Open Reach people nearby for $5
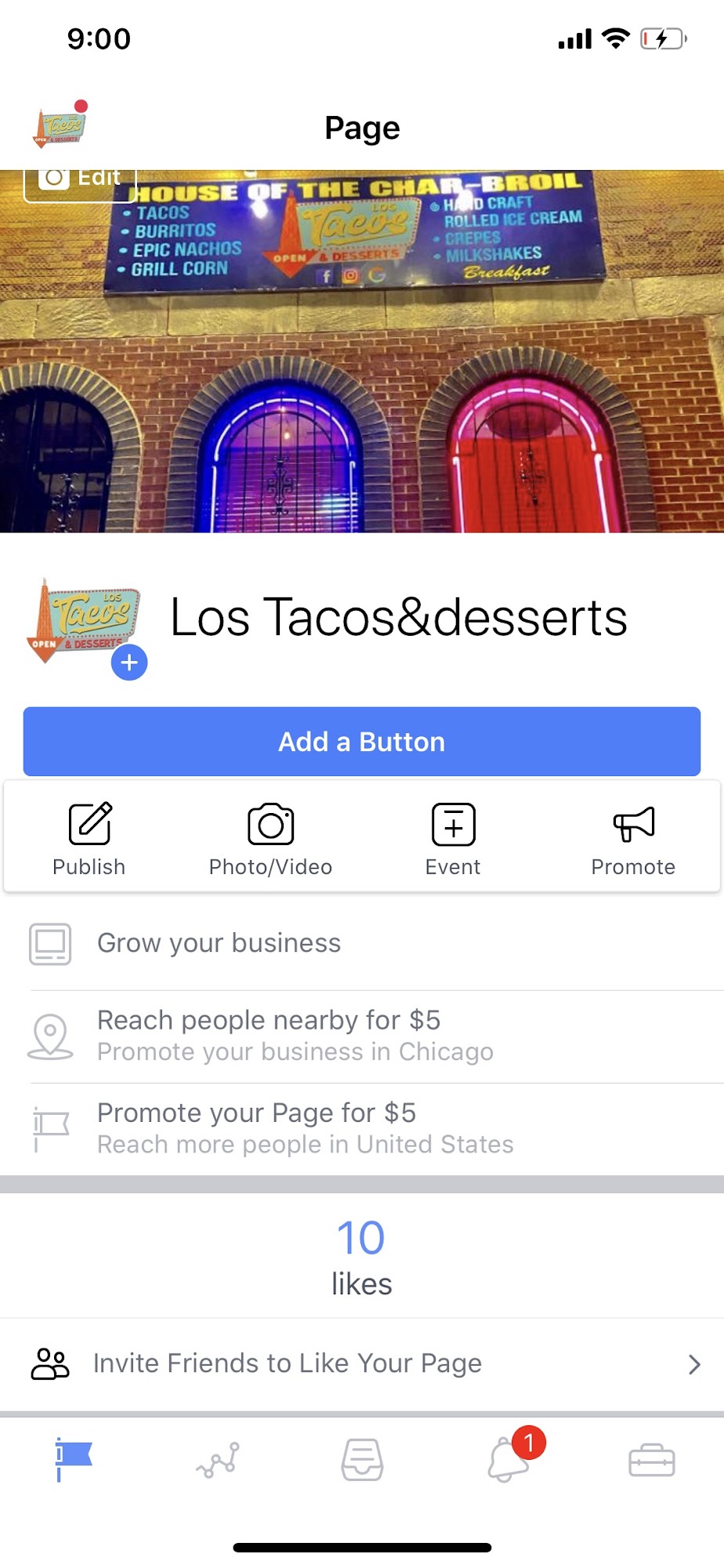Image resolution: width=724 pixels, height=1568 pixels. point(362,1036)
